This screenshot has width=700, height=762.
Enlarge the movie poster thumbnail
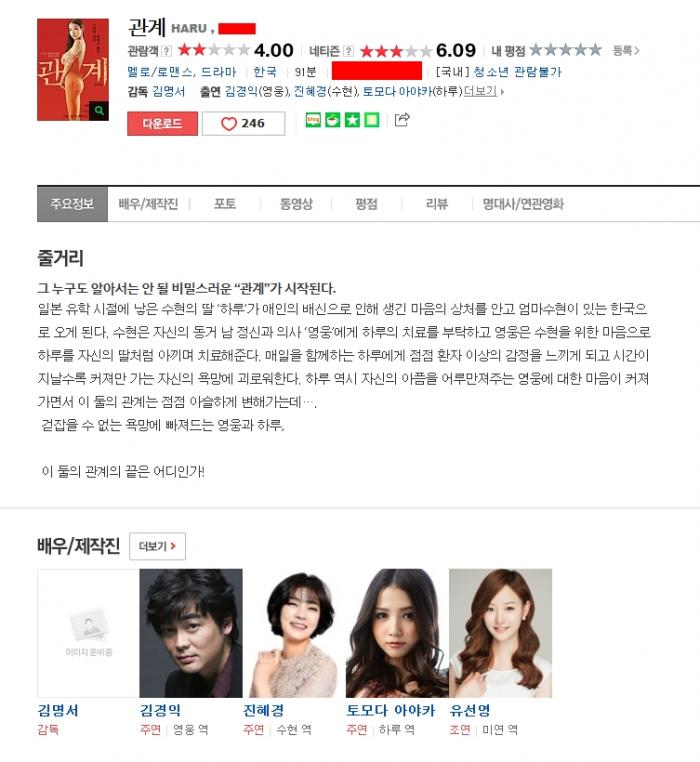click(72, 69)
